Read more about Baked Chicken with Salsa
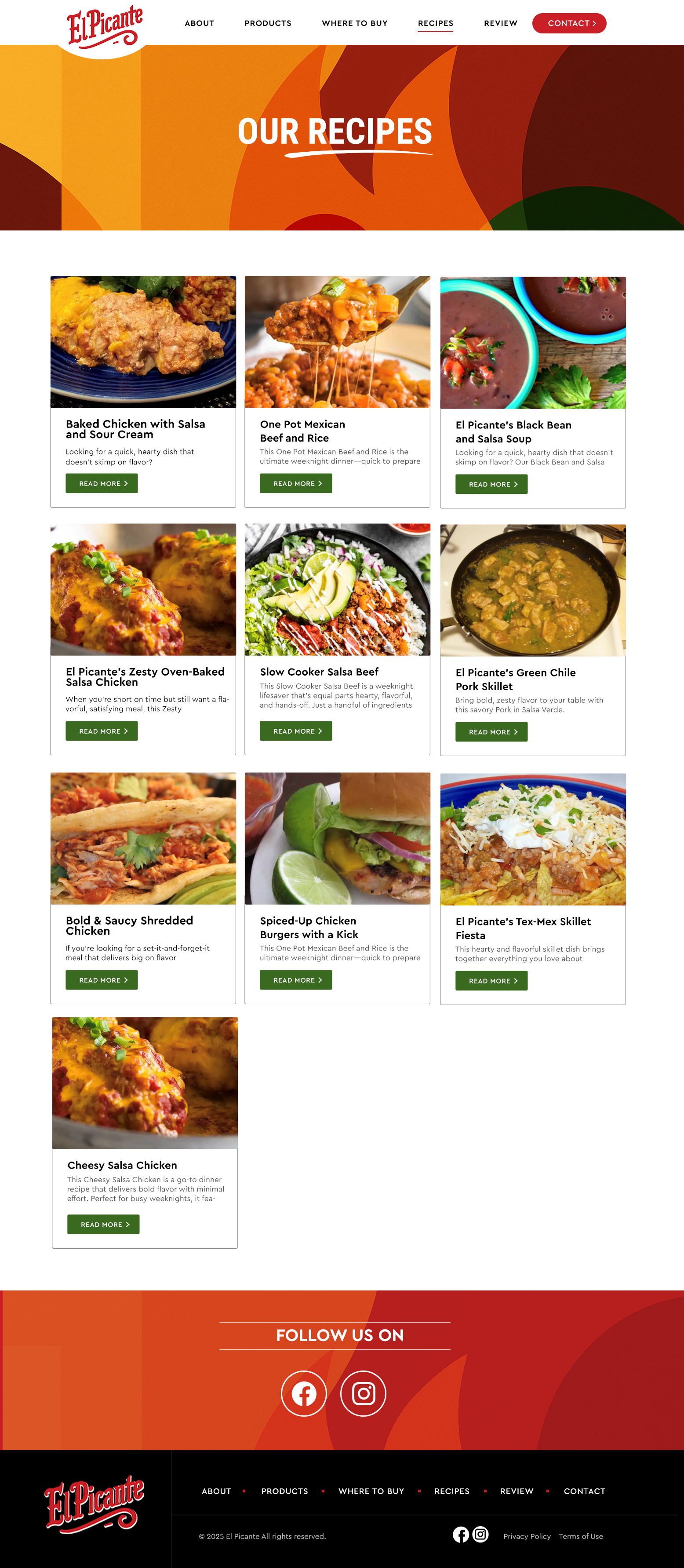This screenshot has width=684, height=1568. pos(102,483)
